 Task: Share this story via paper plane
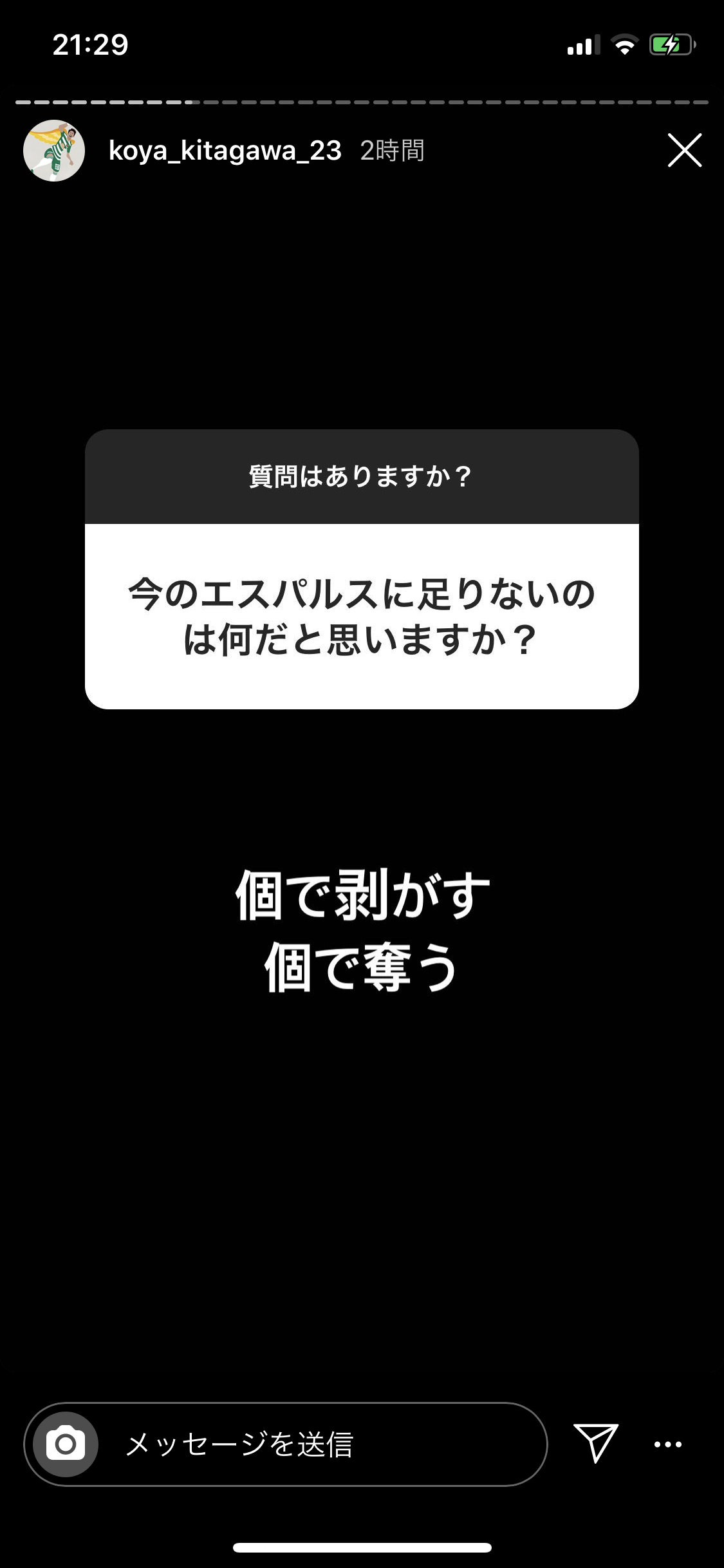point(595,1443)
